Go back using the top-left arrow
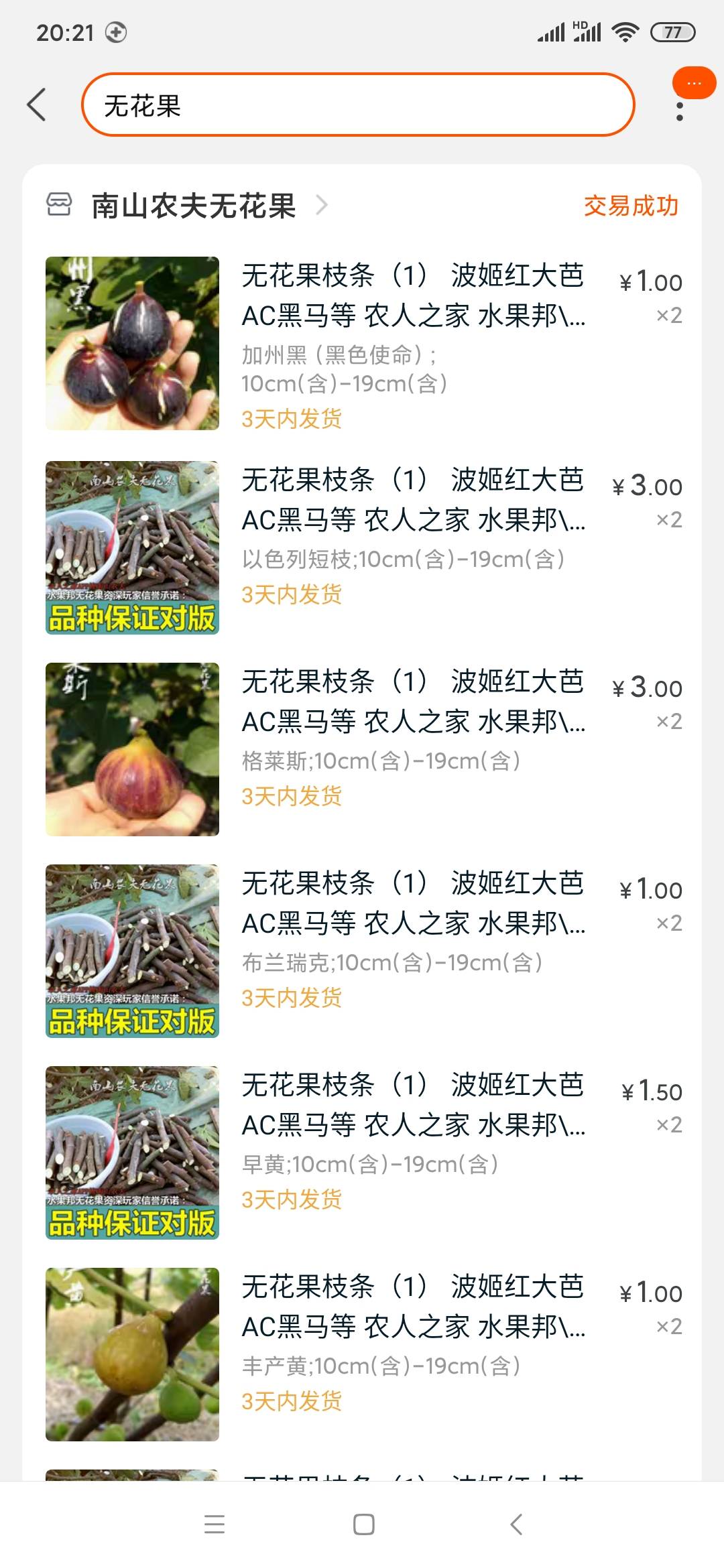 coord(37,105)
